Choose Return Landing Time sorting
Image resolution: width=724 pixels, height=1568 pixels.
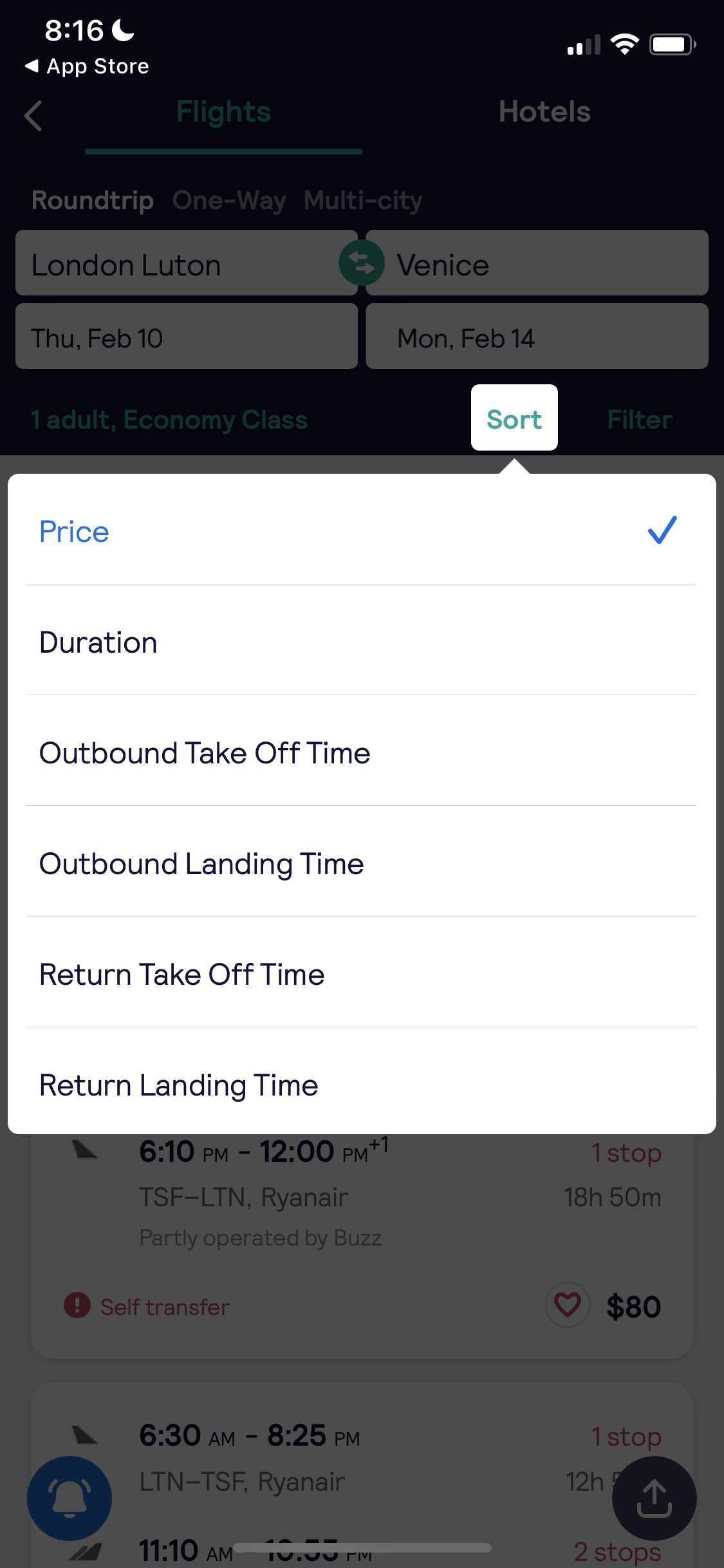pos(178,1085)
